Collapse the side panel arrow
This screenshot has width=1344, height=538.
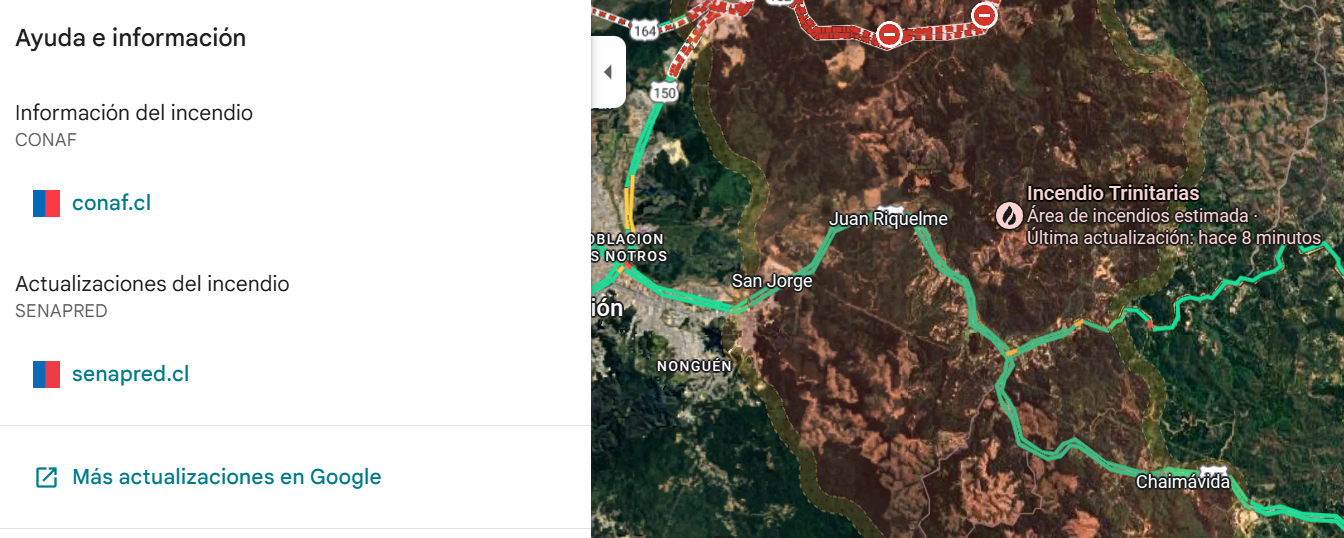tap(607, 72)
